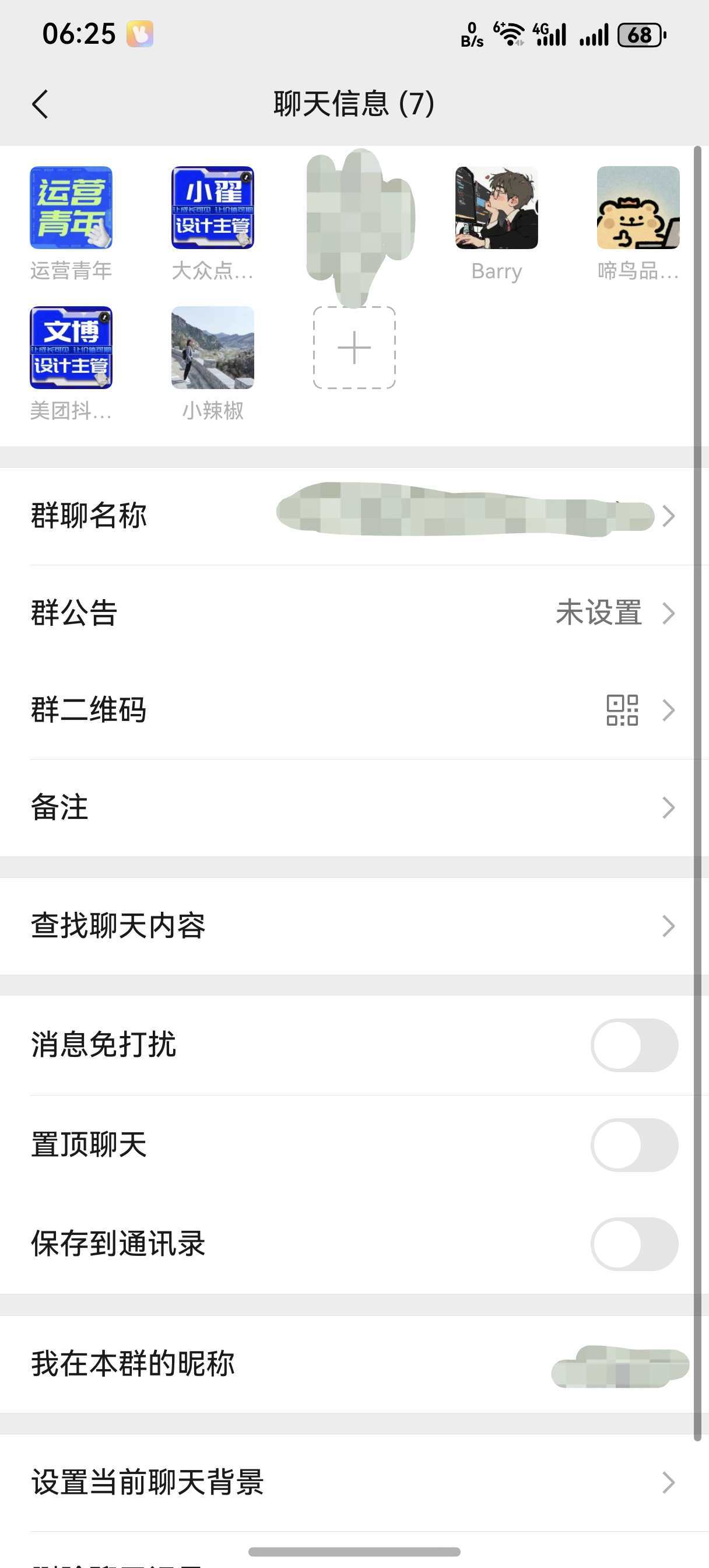
Task: Open 群公告 group announcement
Action: tap(354, 613)
